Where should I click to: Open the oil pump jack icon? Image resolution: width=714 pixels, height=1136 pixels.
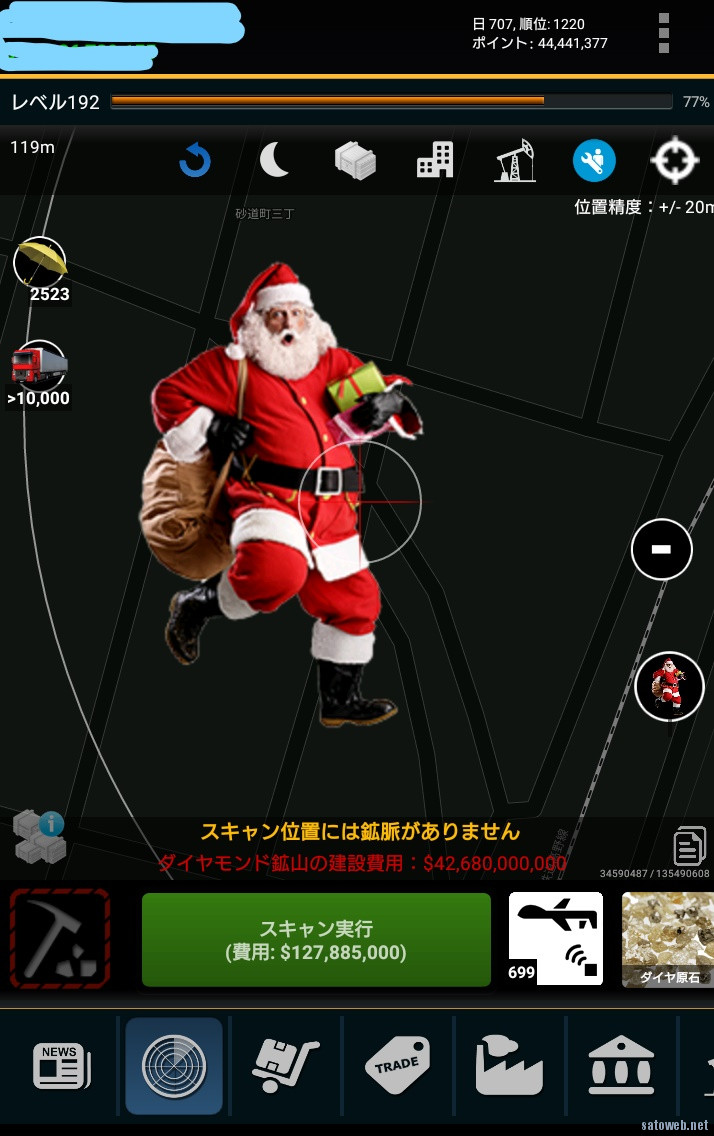(x=515, y=161)
